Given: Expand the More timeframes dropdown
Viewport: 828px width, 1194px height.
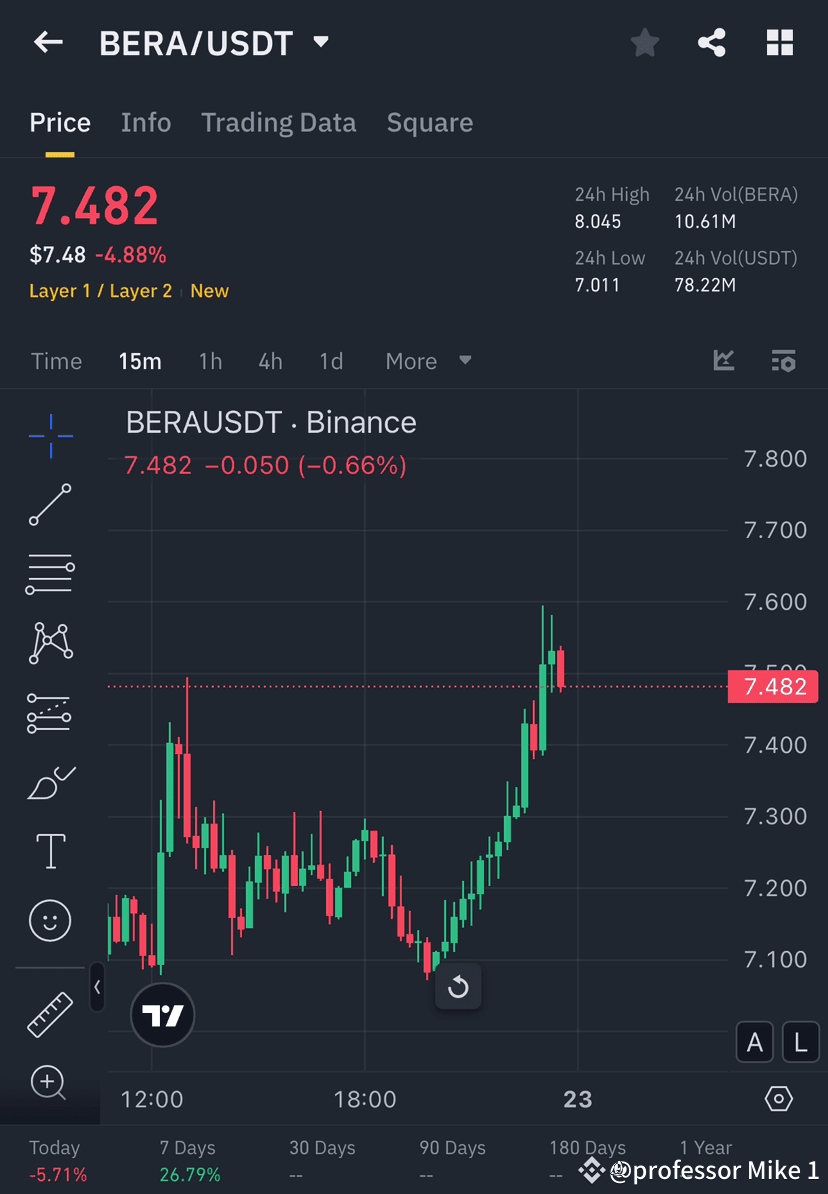Looking at the screenshot, I should coord(428,361).
